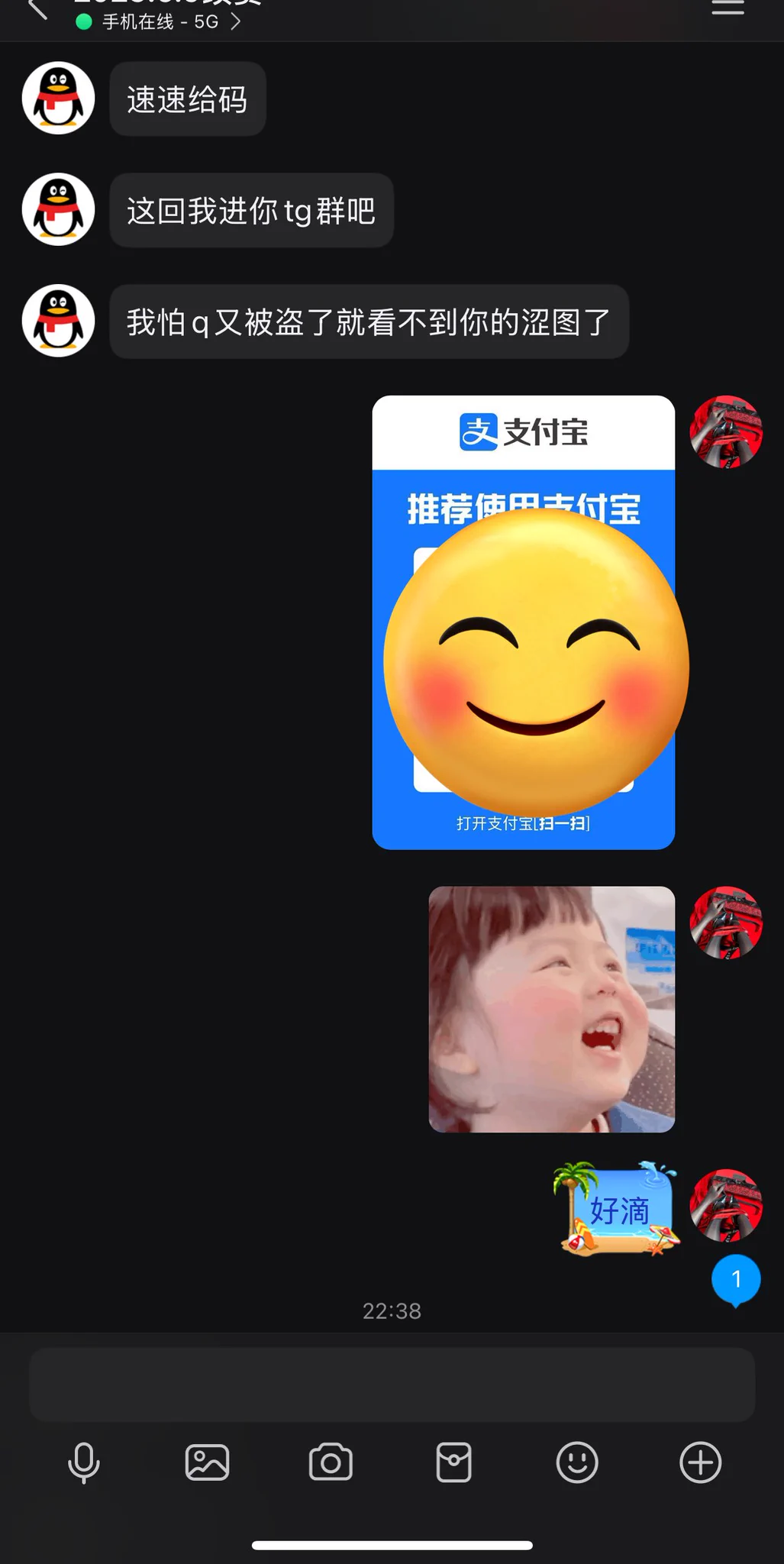Tap the 手机在线 - 5G status chevron

pos(235,22)
